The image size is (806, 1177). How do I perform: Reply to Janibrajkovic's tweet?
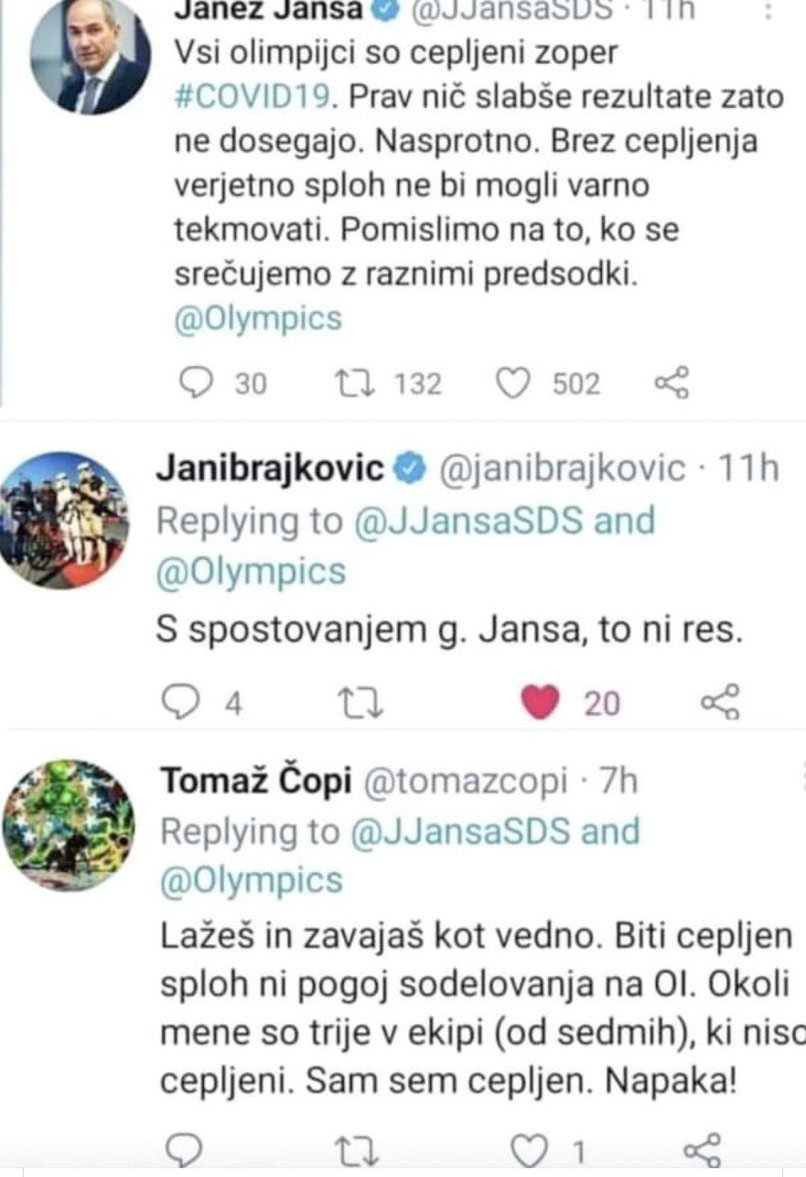pyautogui.click(x=181, y=703)
